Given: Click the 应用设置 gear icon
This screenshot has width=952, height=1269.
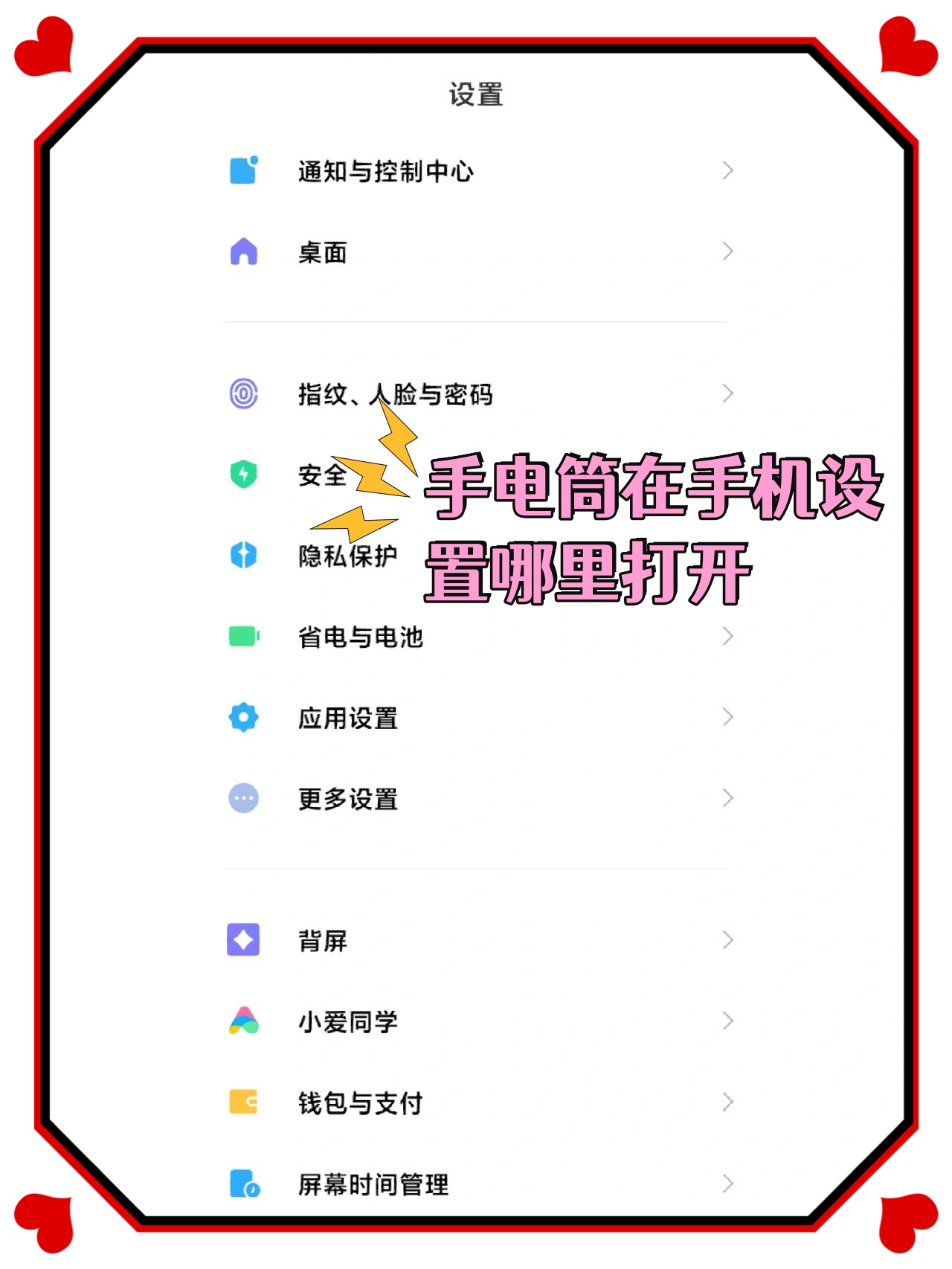Looking at the screenshot, I should pos(242,717).
